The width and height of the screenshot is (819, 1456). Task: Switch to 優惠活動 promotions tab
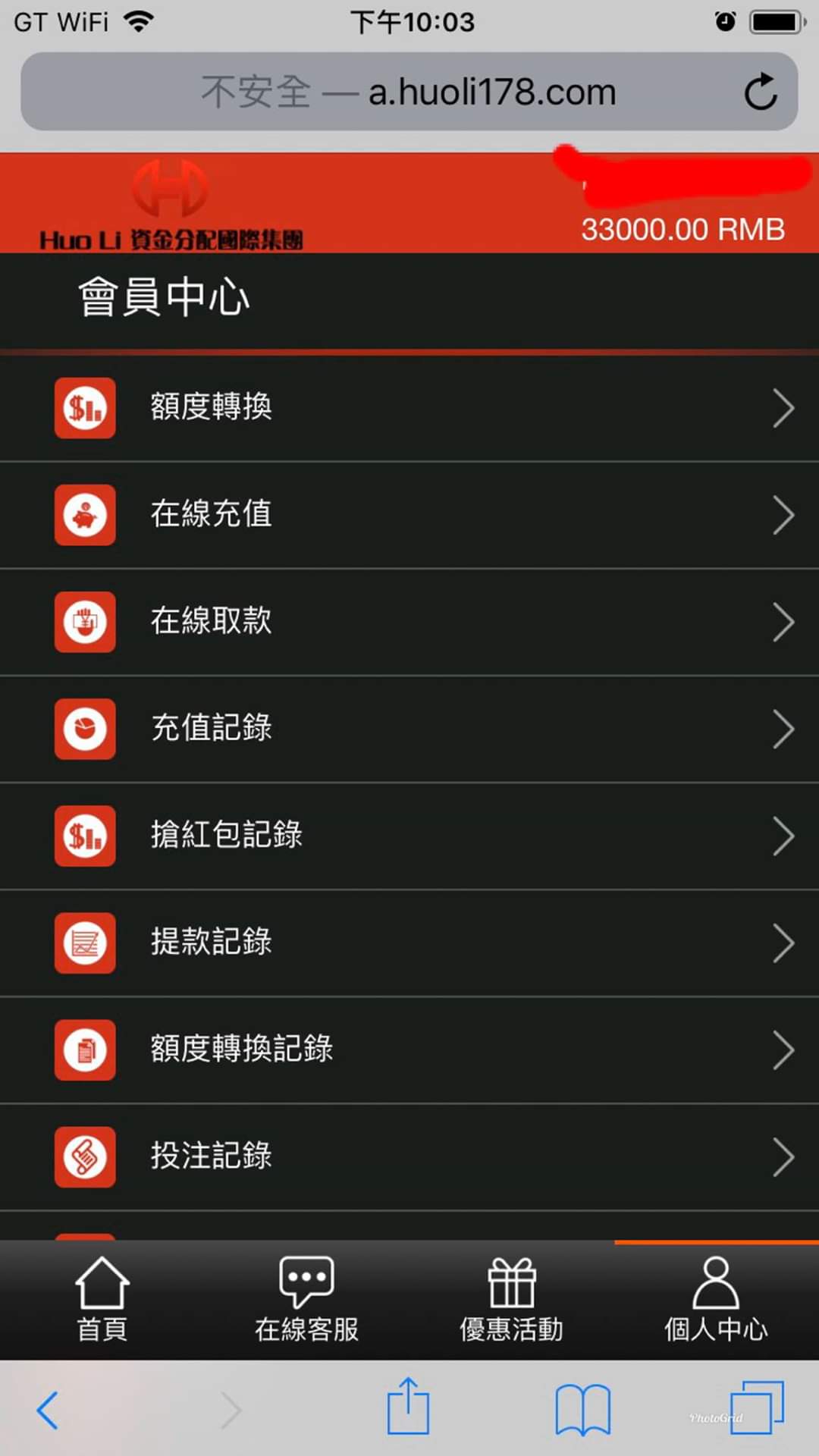511,1300
